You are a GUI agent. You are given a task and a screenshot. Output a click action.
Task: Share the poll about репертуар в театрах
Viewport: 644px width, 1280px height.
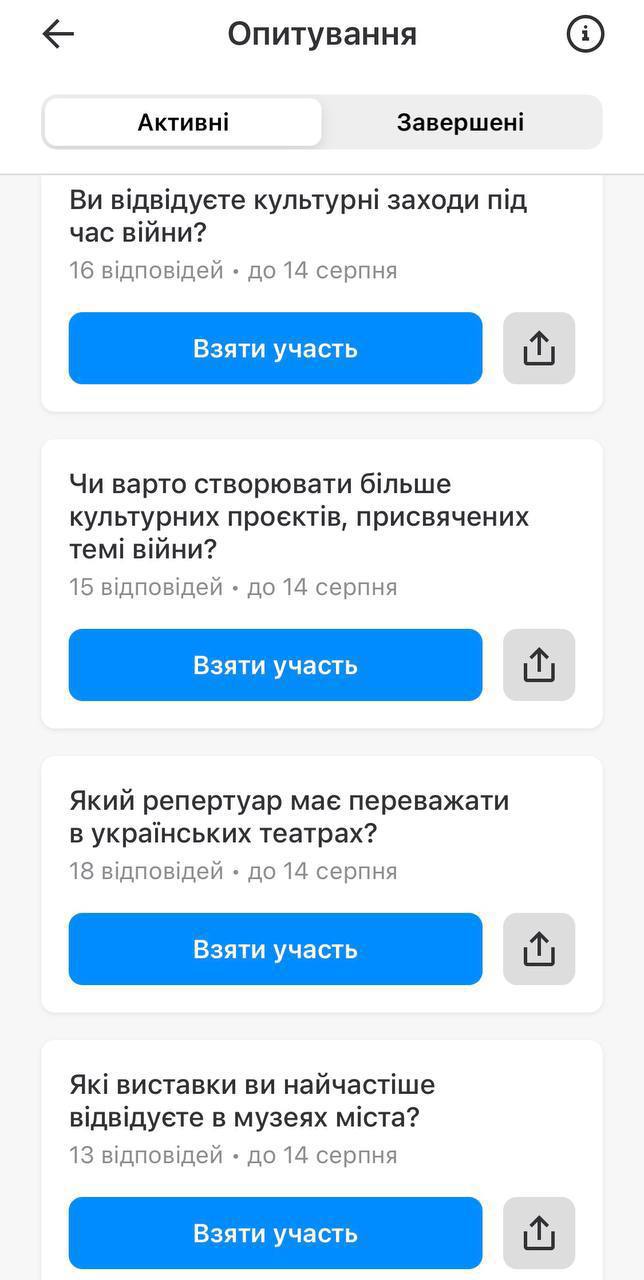538,949
